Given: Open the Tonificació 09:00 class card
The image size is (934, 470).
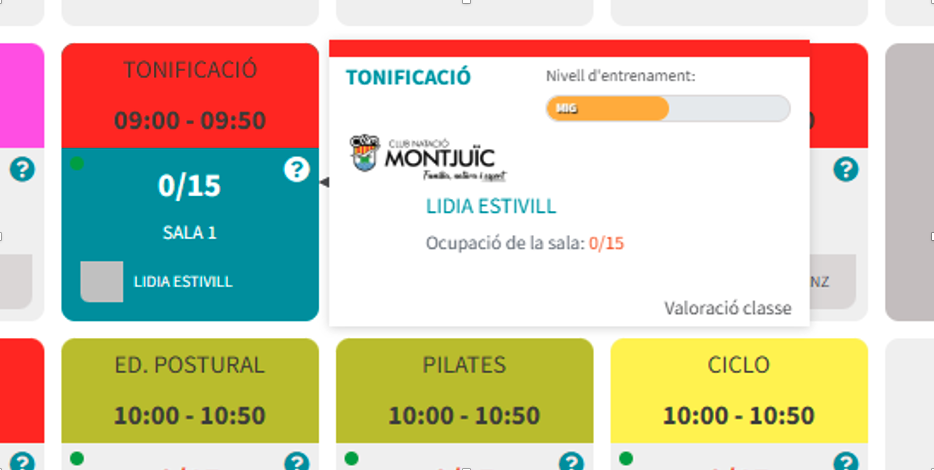Looking at the screenshot, I should pyautogui.click(x=190, y=96).
